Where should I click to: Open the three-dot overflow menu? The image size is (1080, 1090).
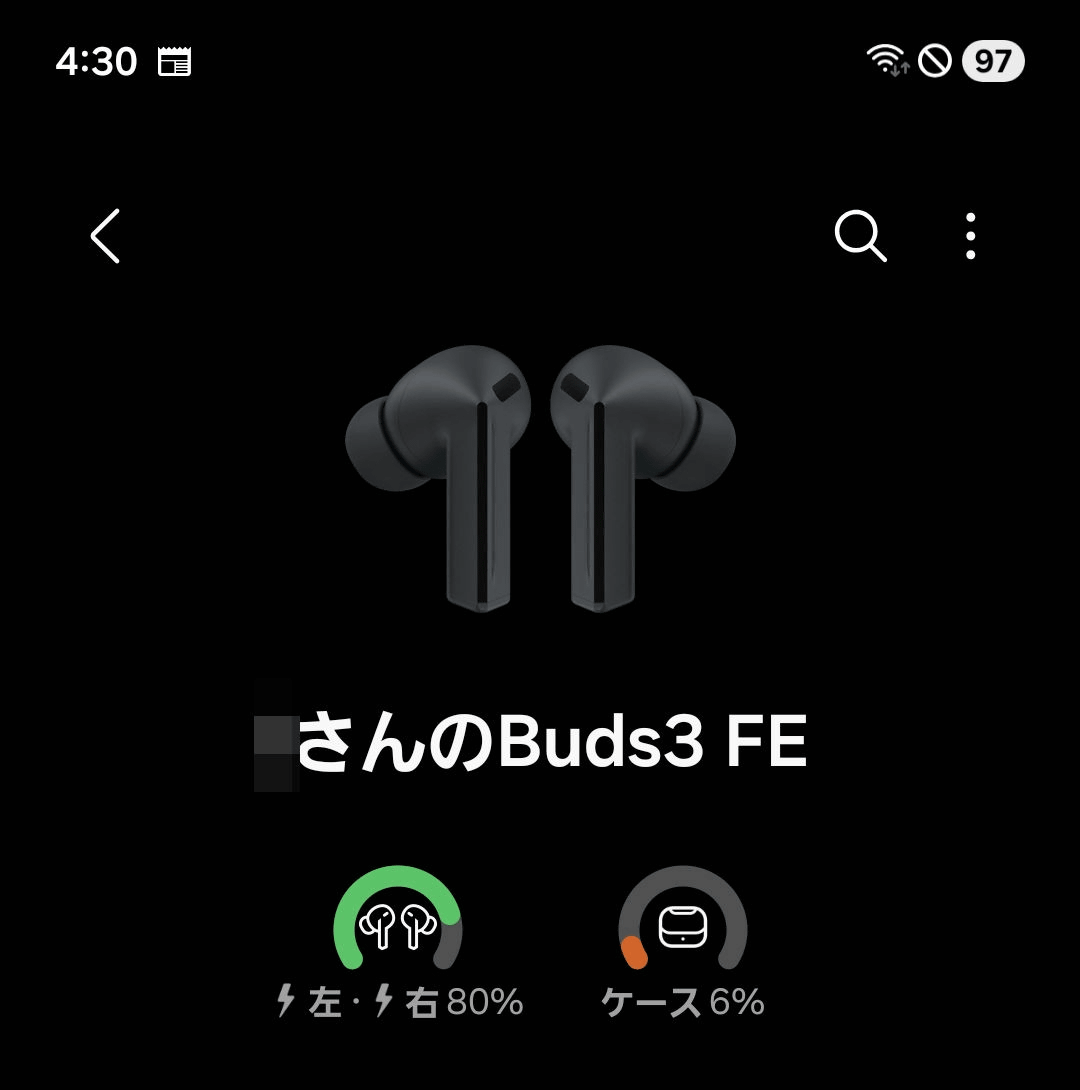pos(970,236)
